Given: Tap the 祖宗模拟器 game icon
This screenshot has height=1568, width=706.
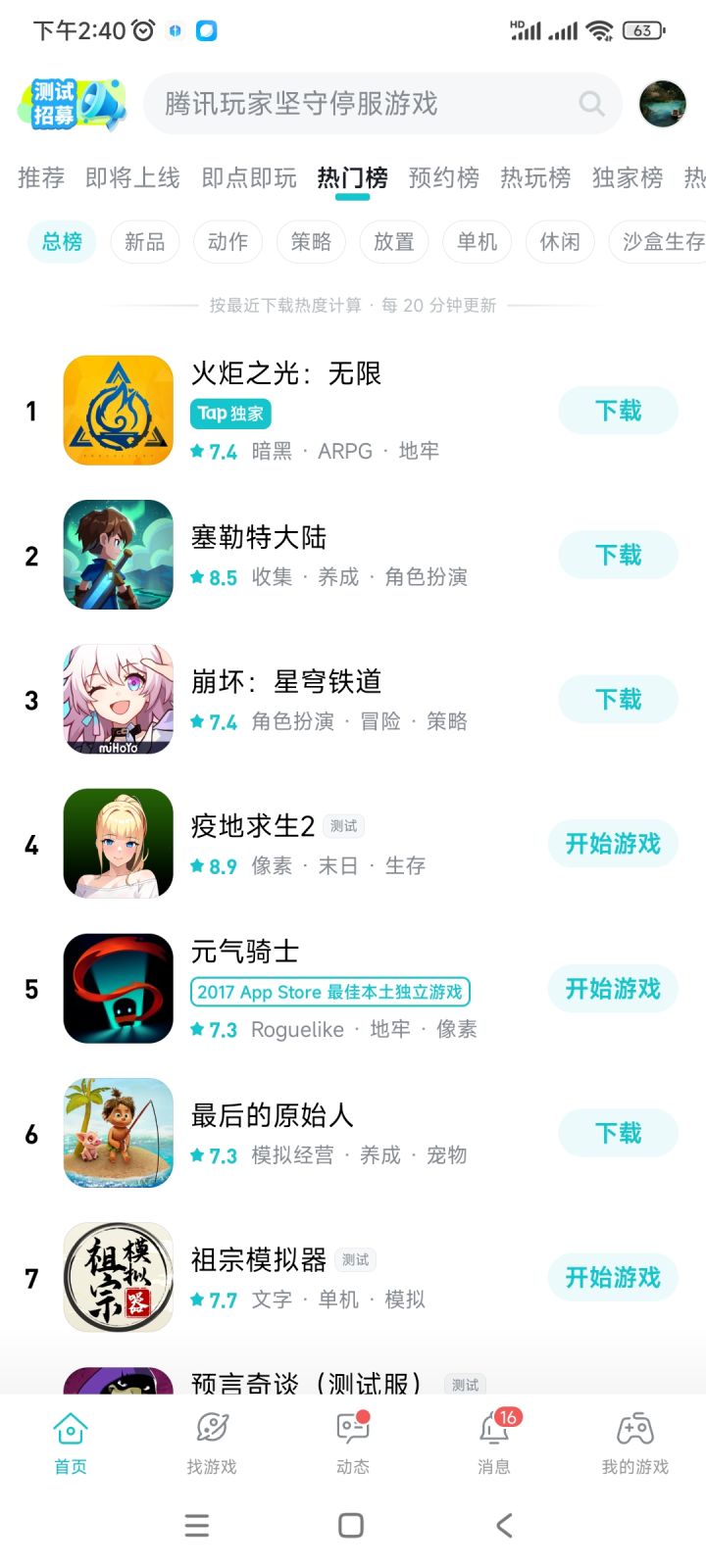Looking at the screenshot, I should click(x=118, y=1276).
